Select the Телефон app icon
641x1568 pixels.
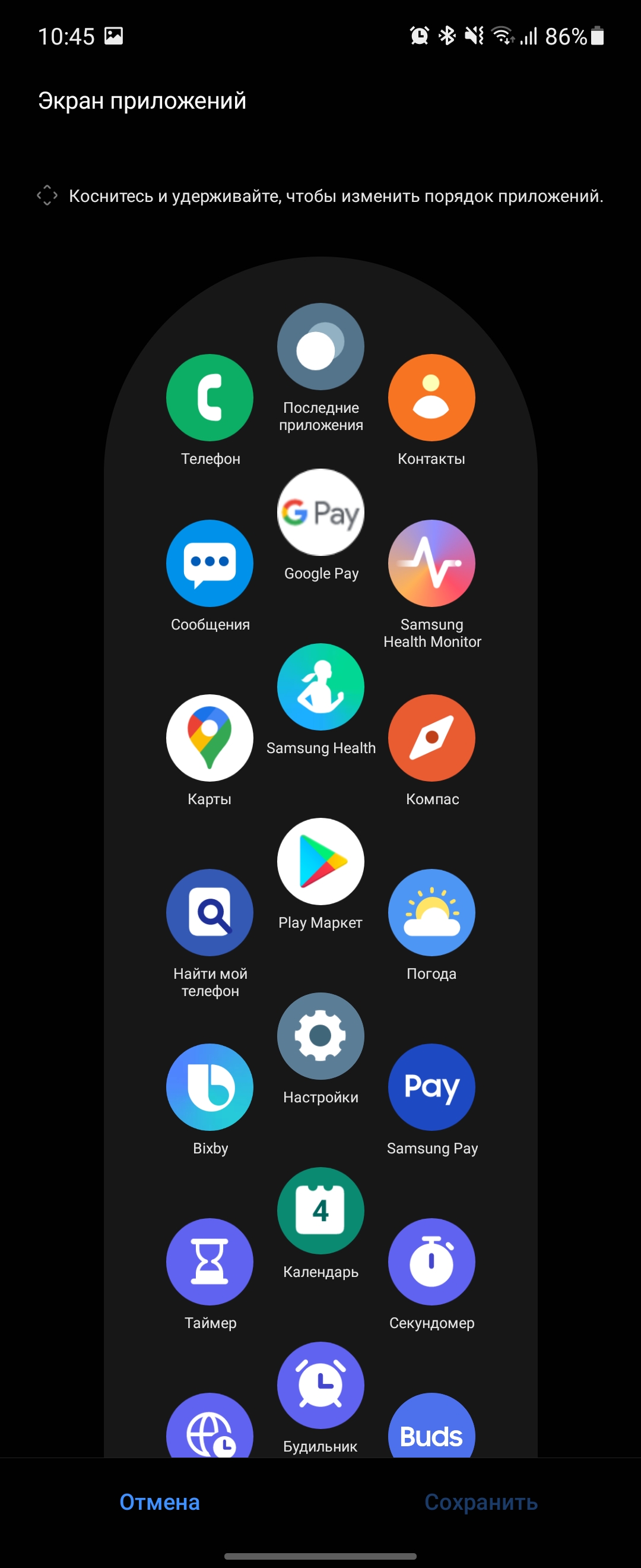point(210,397)
